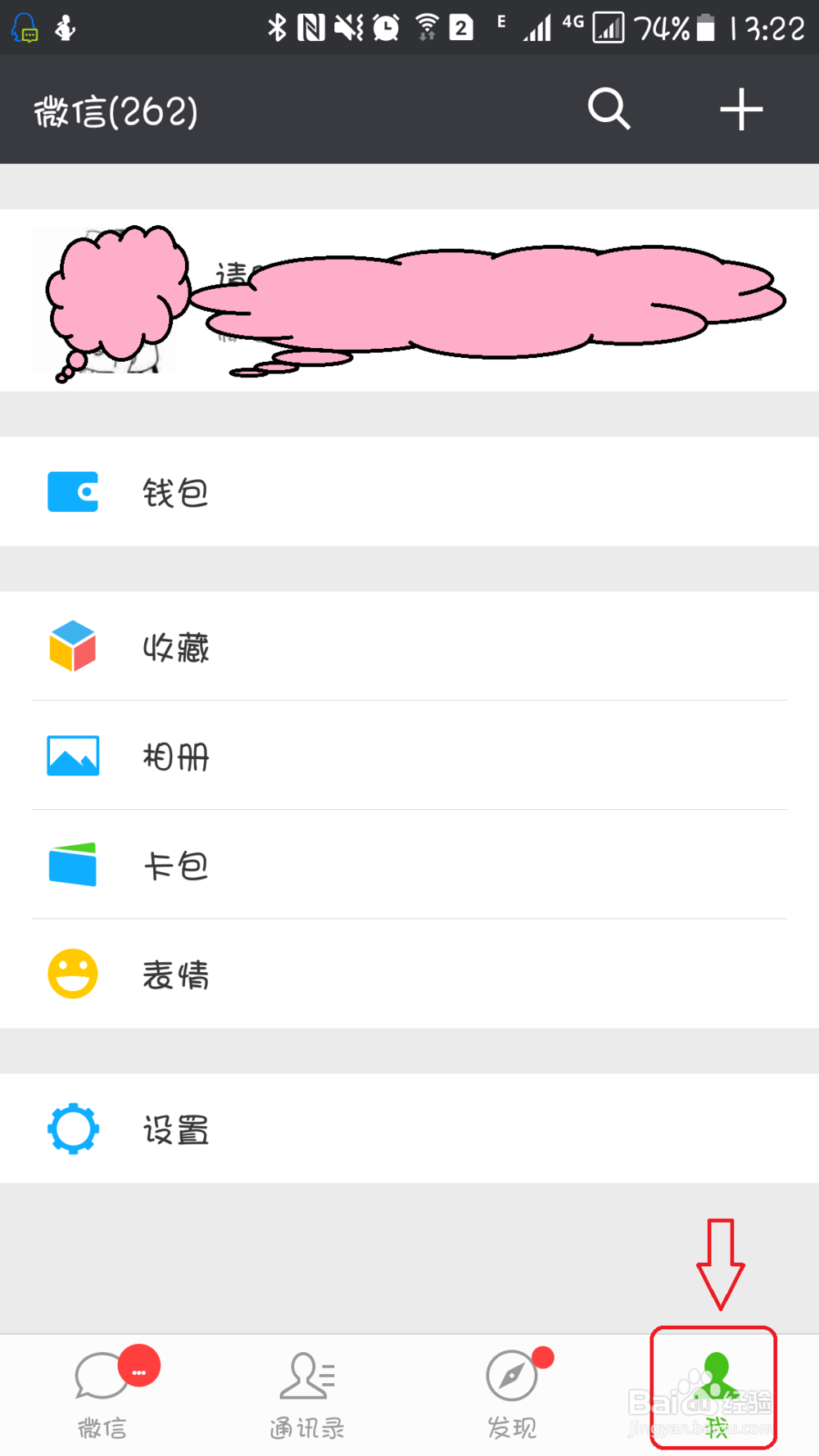
Task: Tap the colorful cube Favorites (收藏) icon
Action: 73,647
